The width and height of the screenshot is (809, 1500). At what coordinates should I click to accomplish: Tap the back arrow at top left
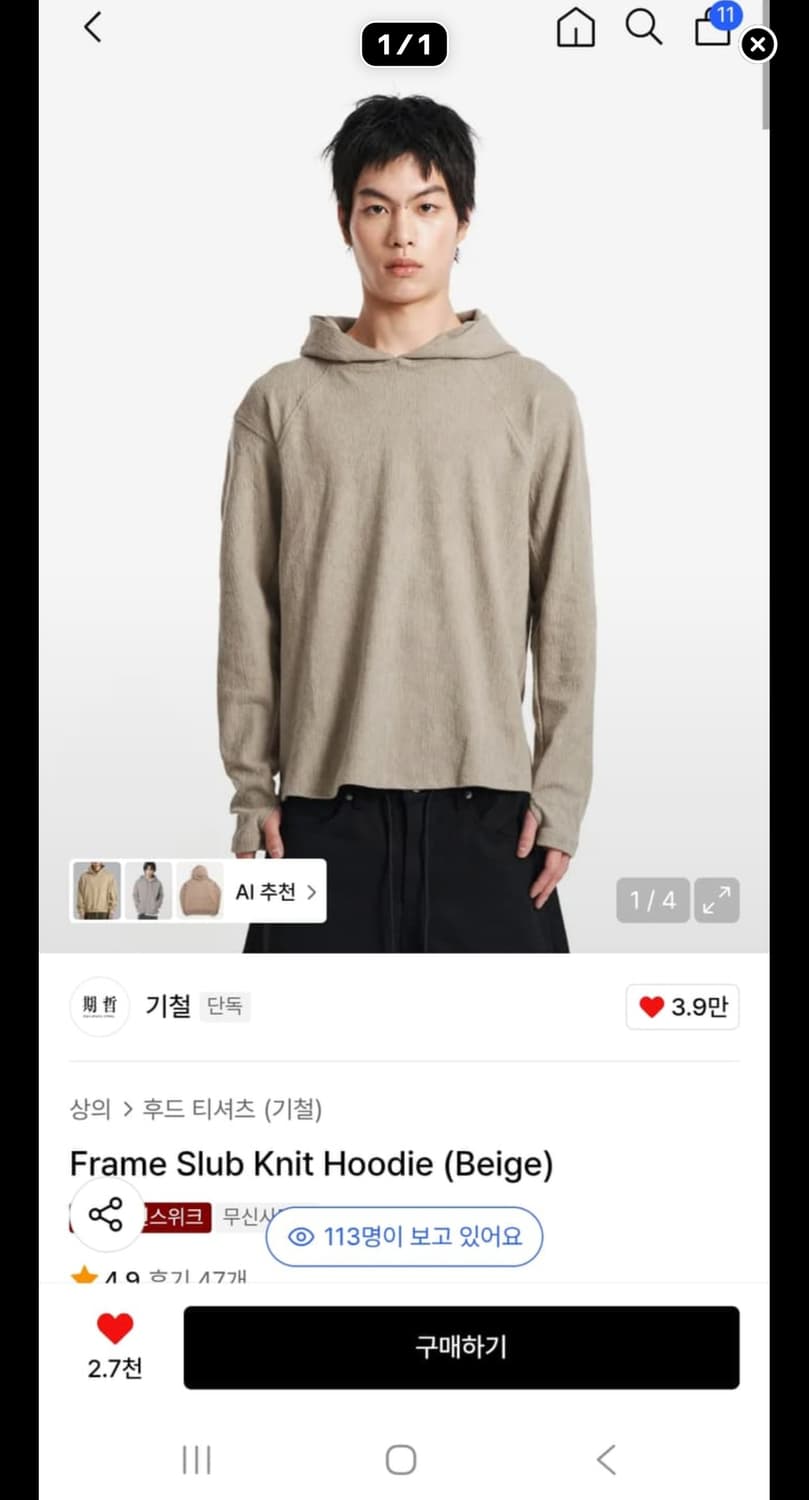(x=92, y=27)
